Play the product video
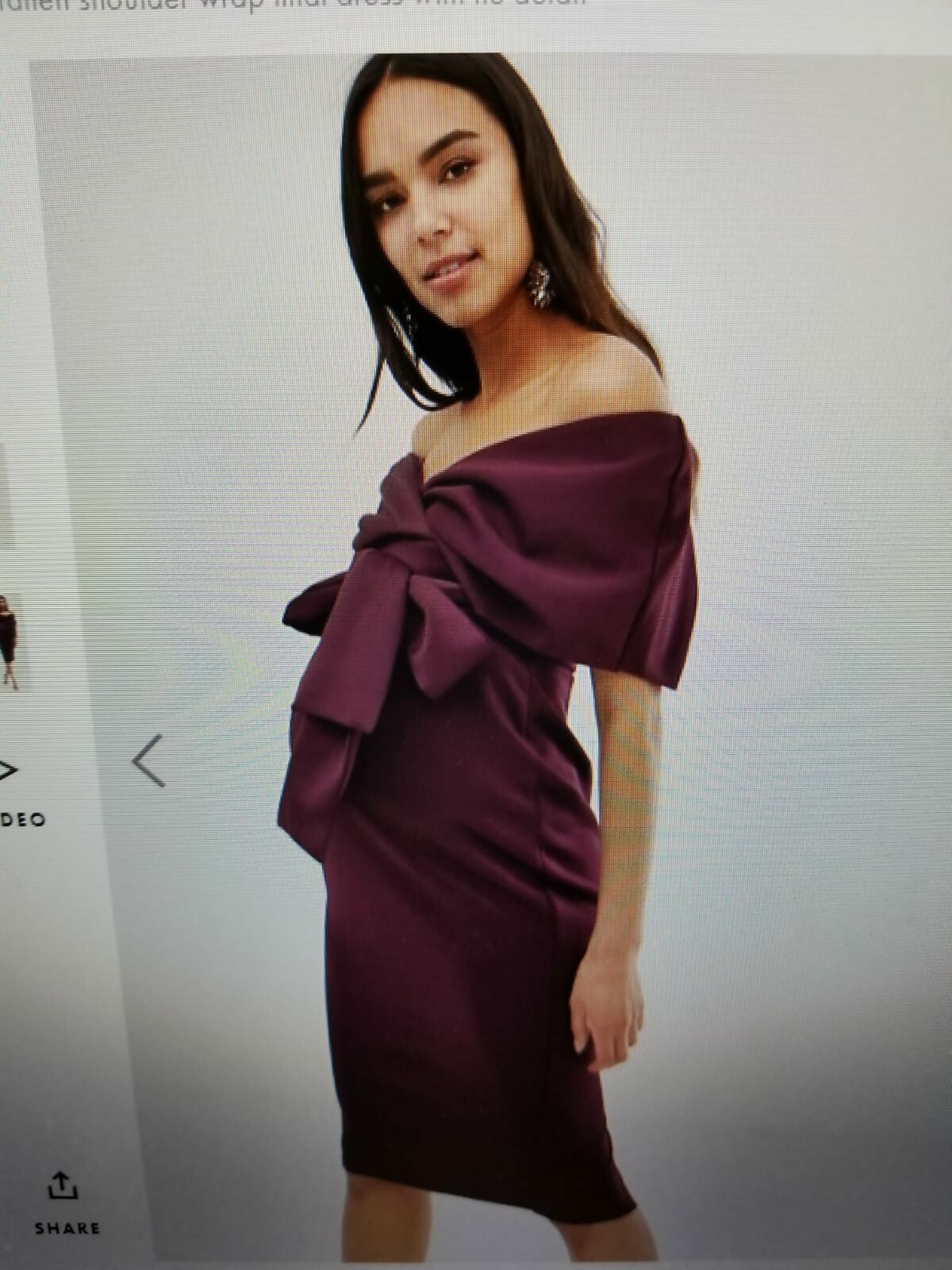Viewport: 952px width, 1270px height. coord(8,771)
